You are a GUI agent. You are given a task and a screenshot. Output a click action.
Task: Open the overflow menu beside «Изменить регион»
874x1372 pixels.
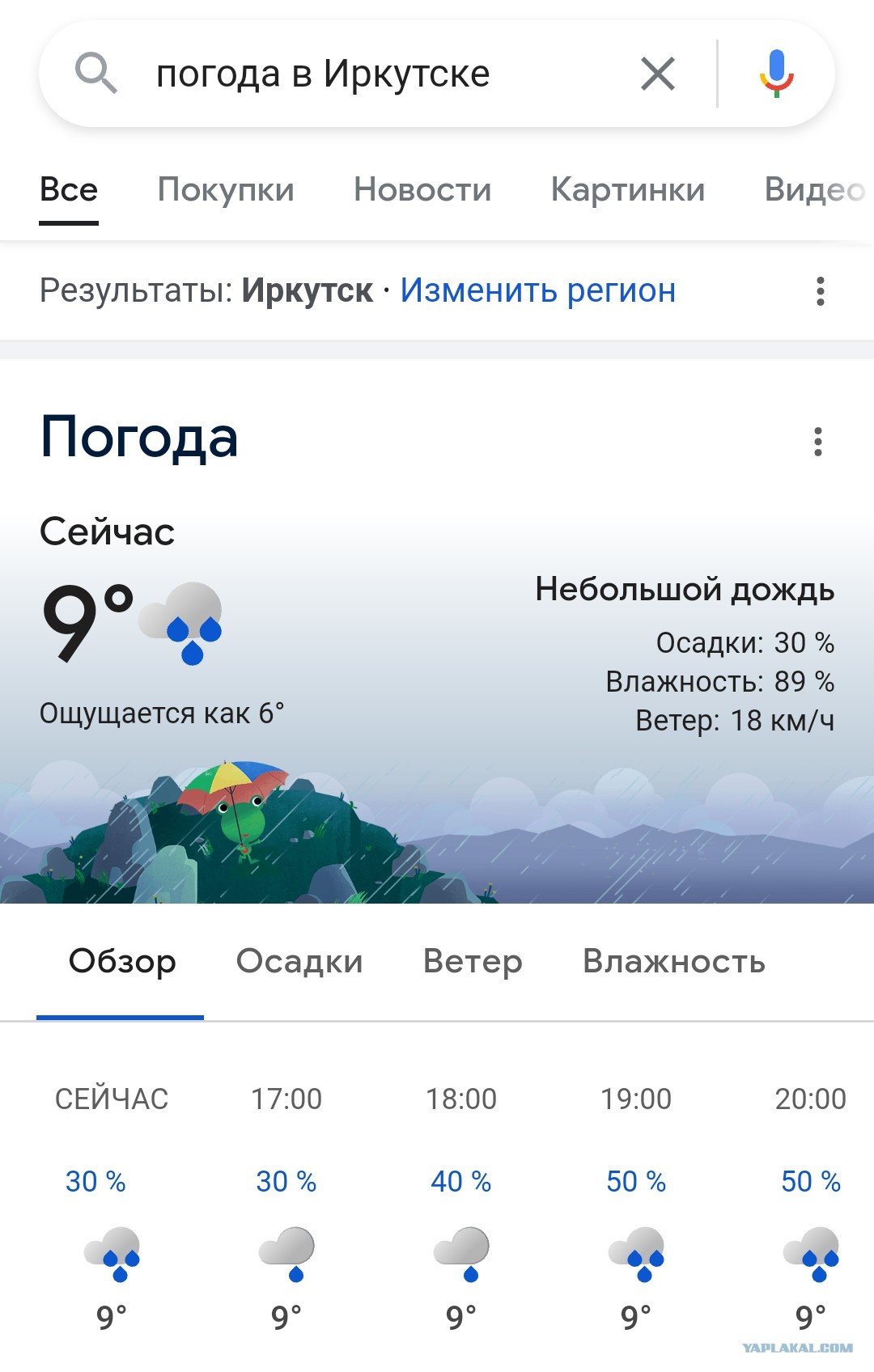tap(821, 291)
